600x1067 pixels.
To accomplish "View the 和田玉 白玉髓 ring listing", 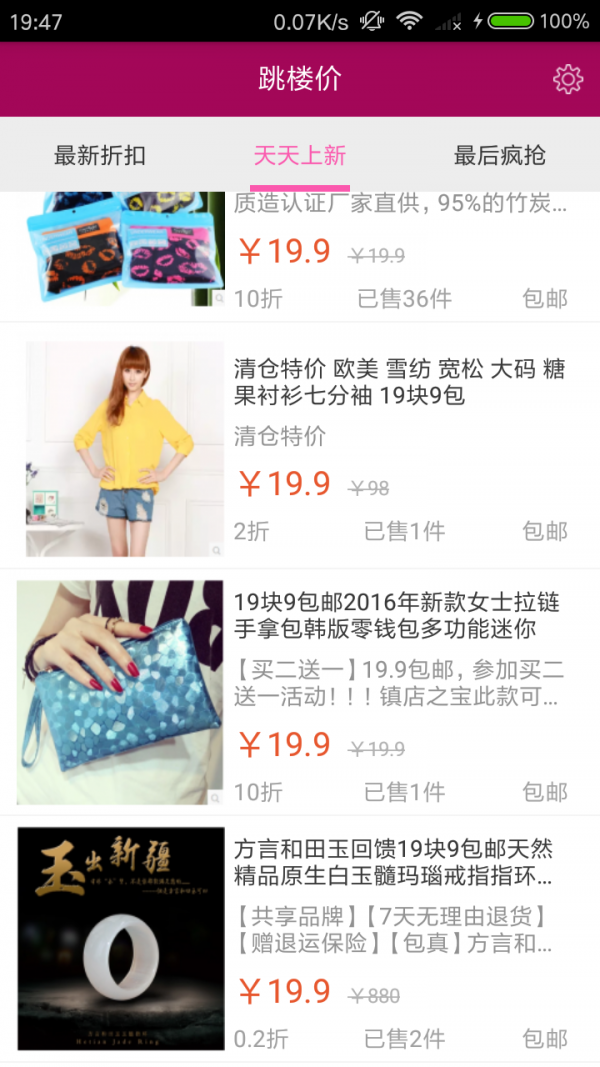I will pyautogui.click(x=300, y=939).
